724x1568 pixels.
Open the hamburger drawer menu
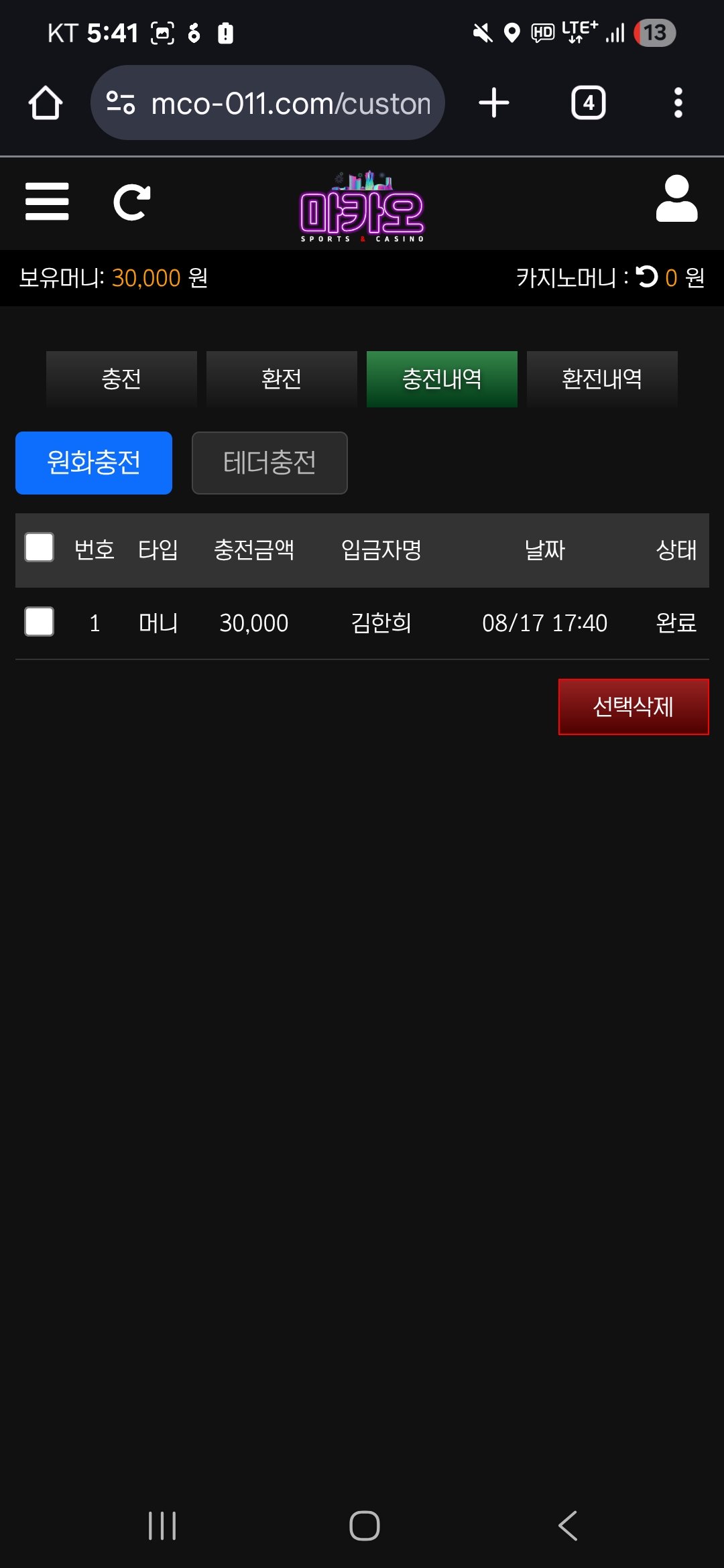47,202
